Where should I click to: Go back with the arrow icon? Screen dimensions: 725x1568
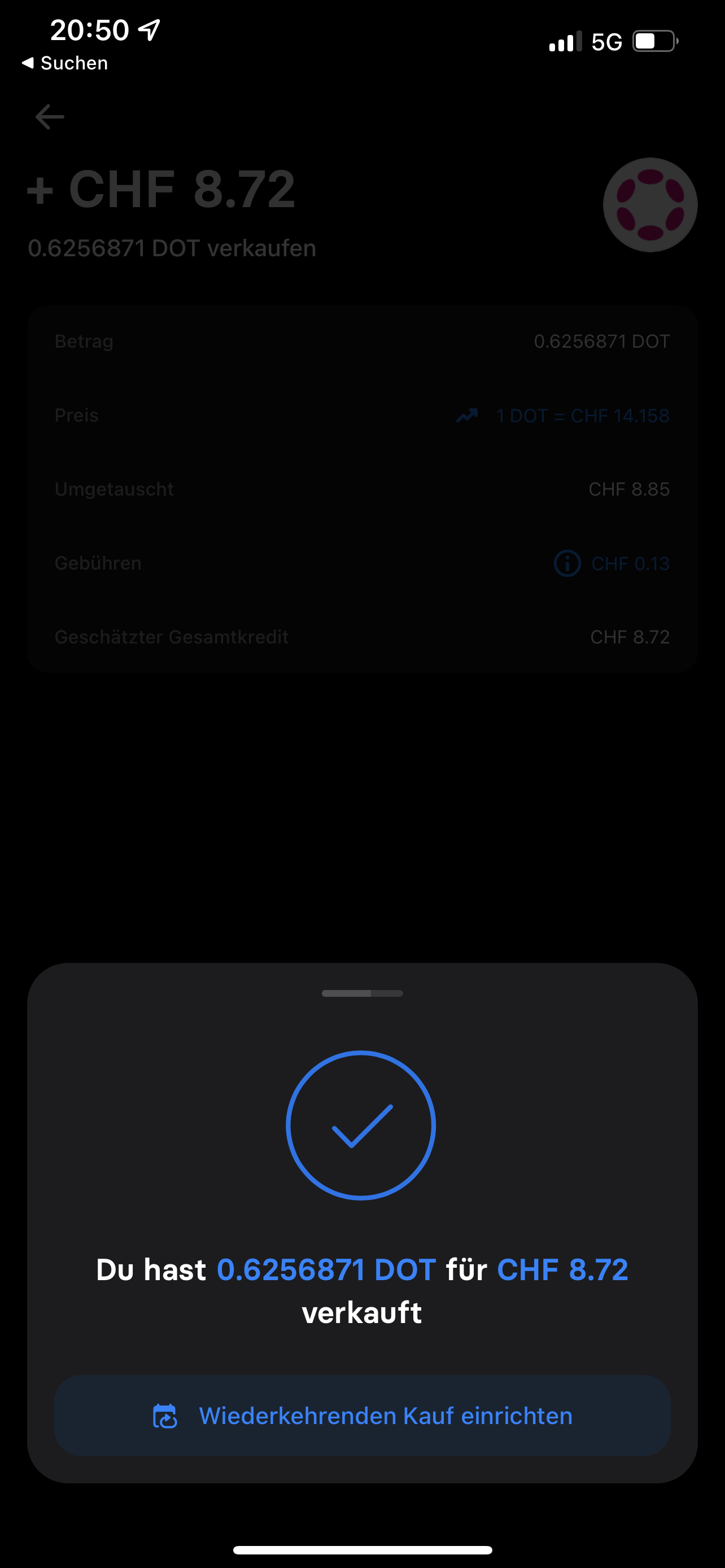point(50,117)
